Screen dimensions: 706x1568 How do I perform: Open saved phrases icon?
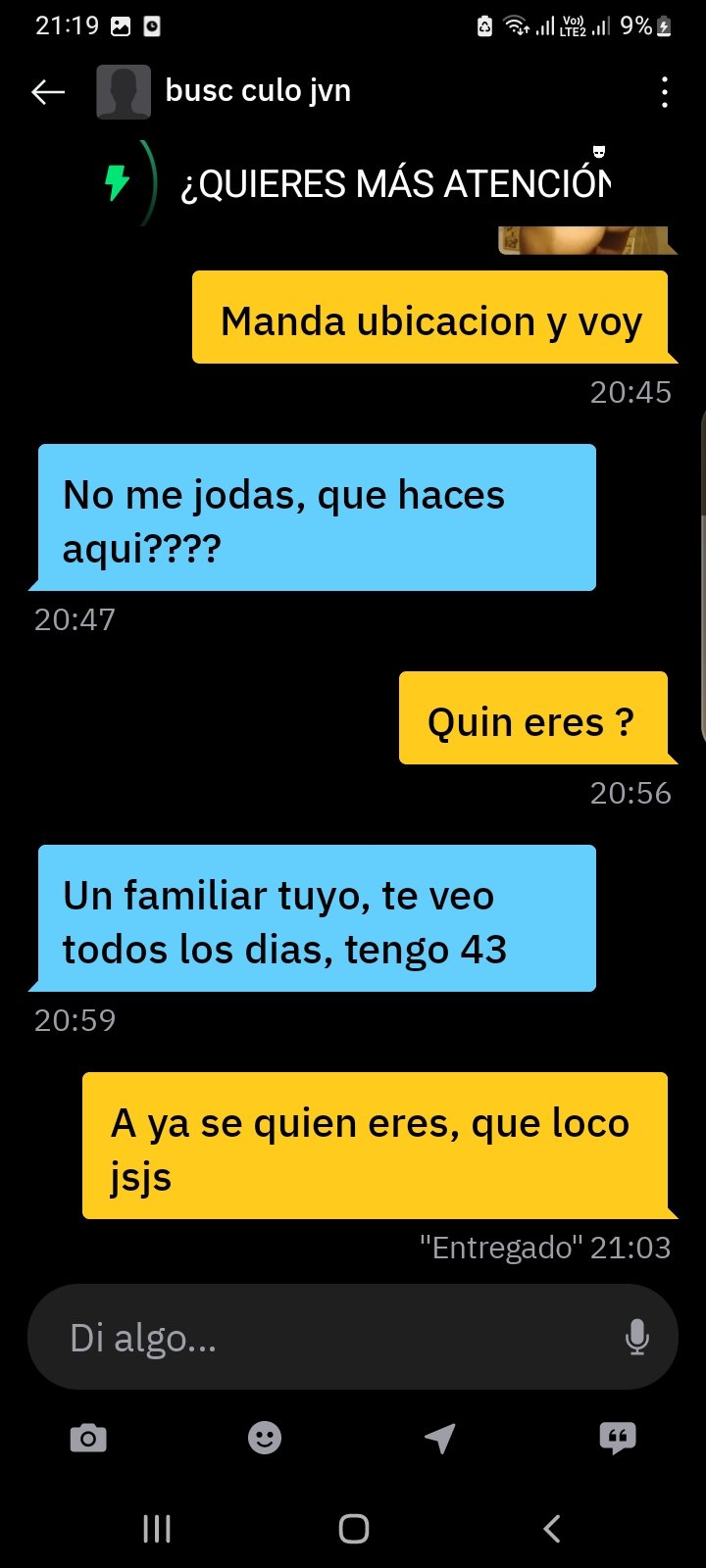tap(618, 1438)
